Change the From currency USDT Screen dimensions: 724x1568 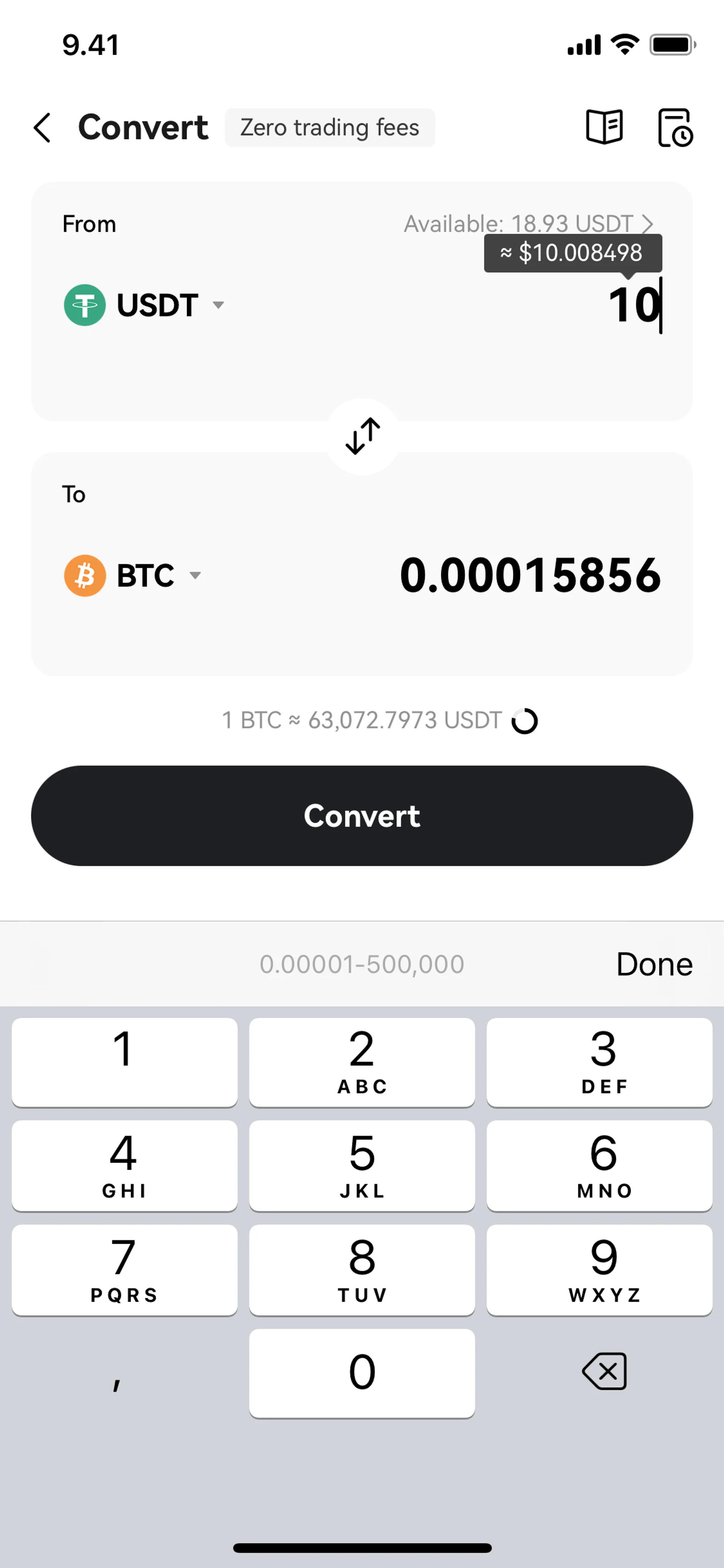[145, 305]
